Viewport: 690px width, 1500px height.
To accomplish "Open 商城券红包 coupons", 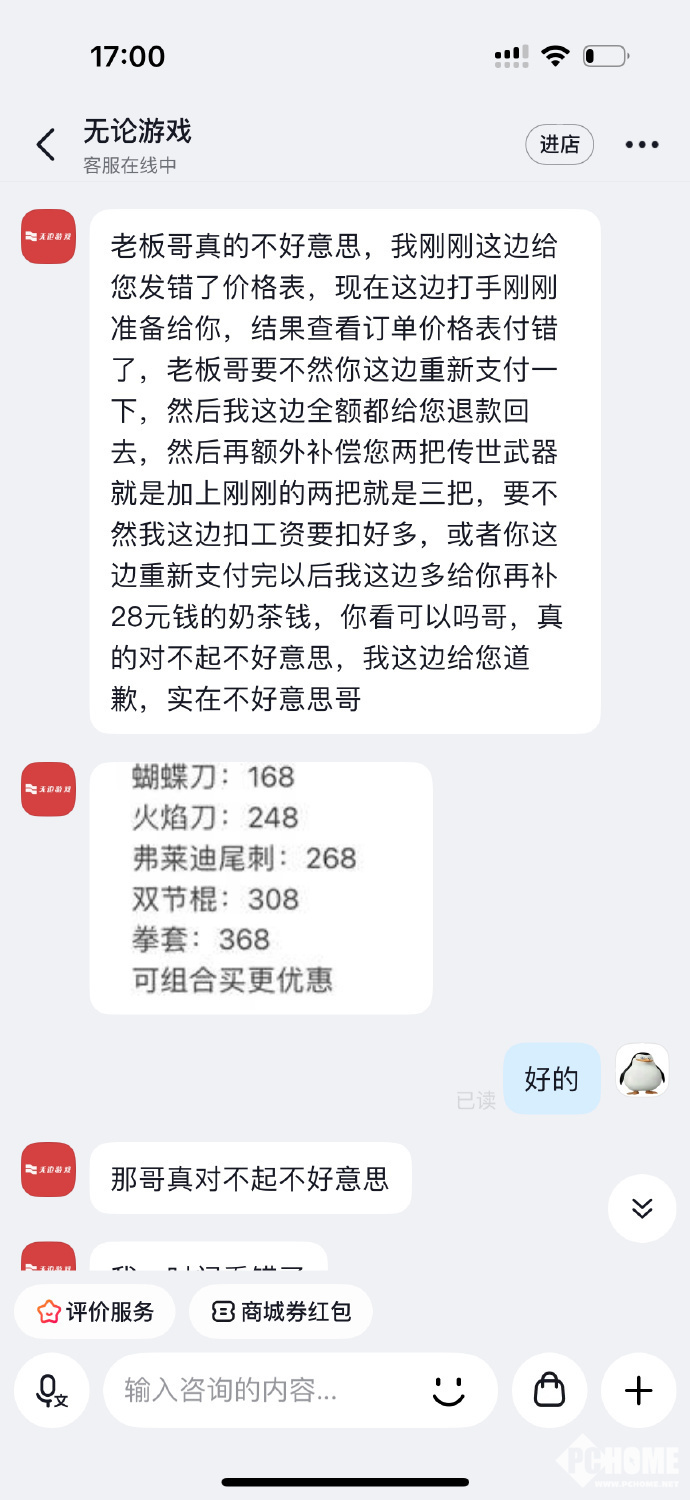I will coord(281,1312).
